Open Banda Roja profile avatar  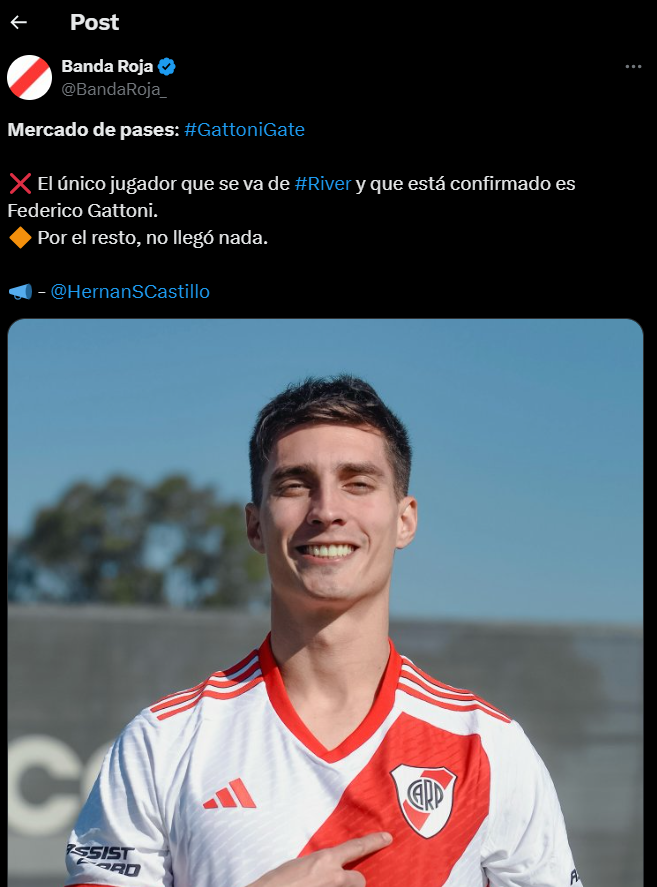tap(30, 77)
